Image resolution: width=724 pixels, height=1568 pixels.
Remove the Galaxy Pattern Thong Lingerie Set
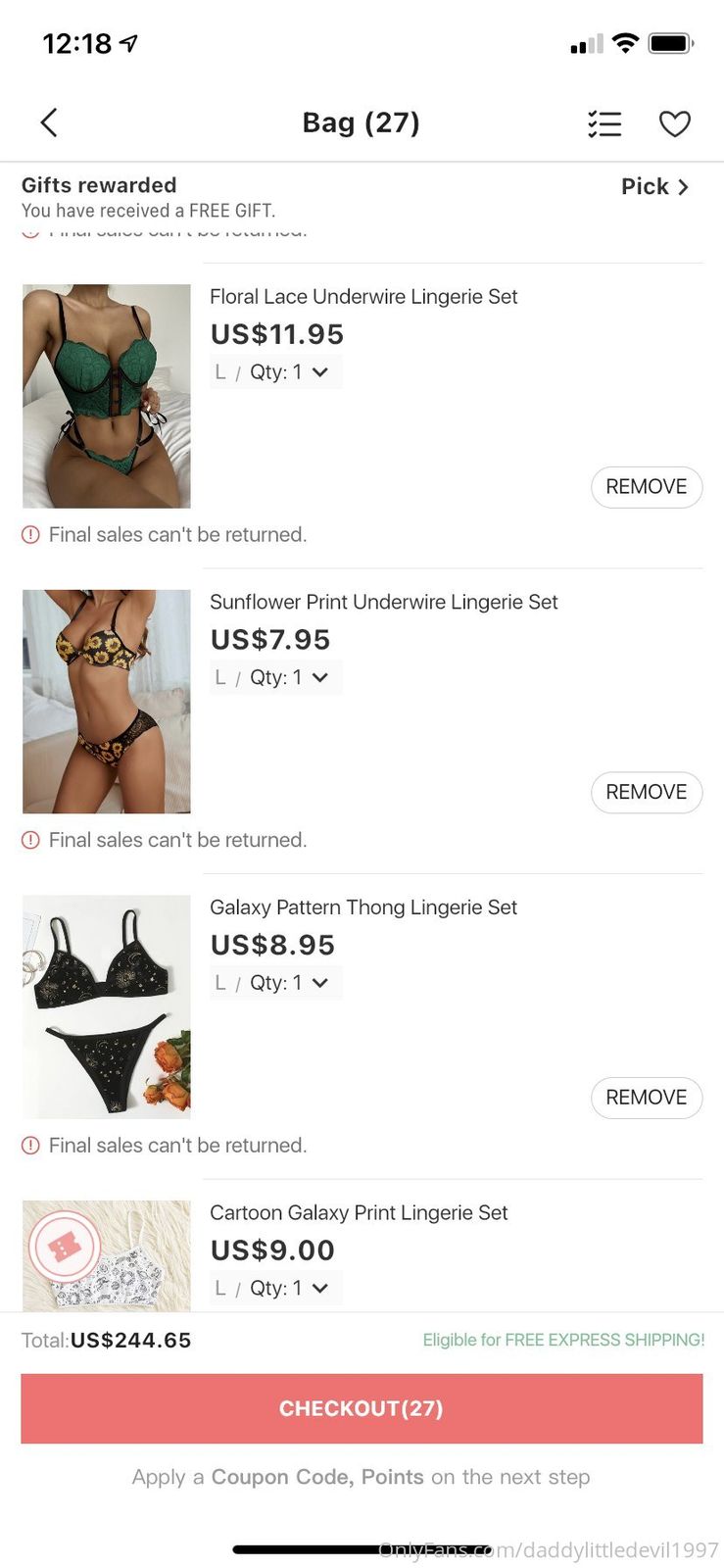tap(646, 1098)
